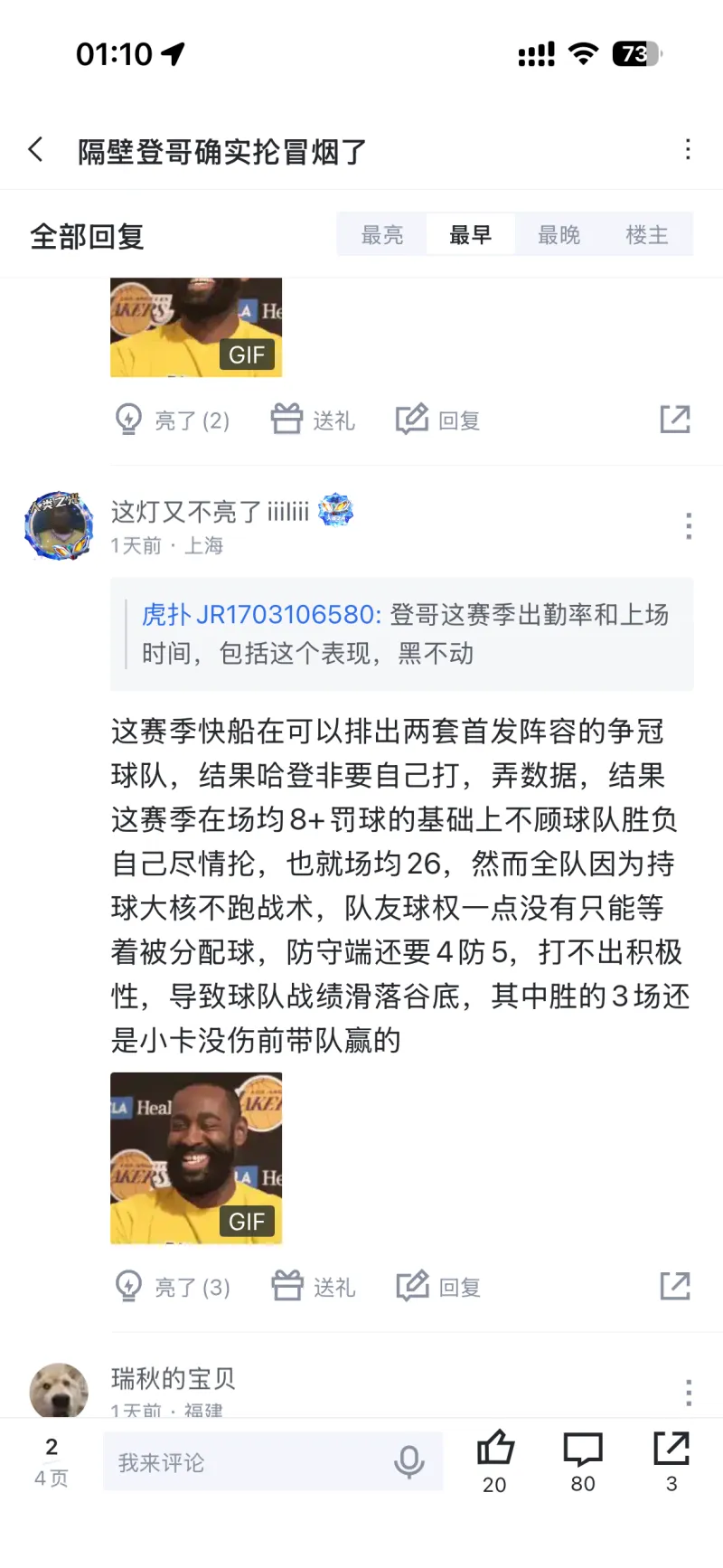Viewport: 723px width, 1568px height.
Task: Select the 最早 sort tab
Action: 470,235
